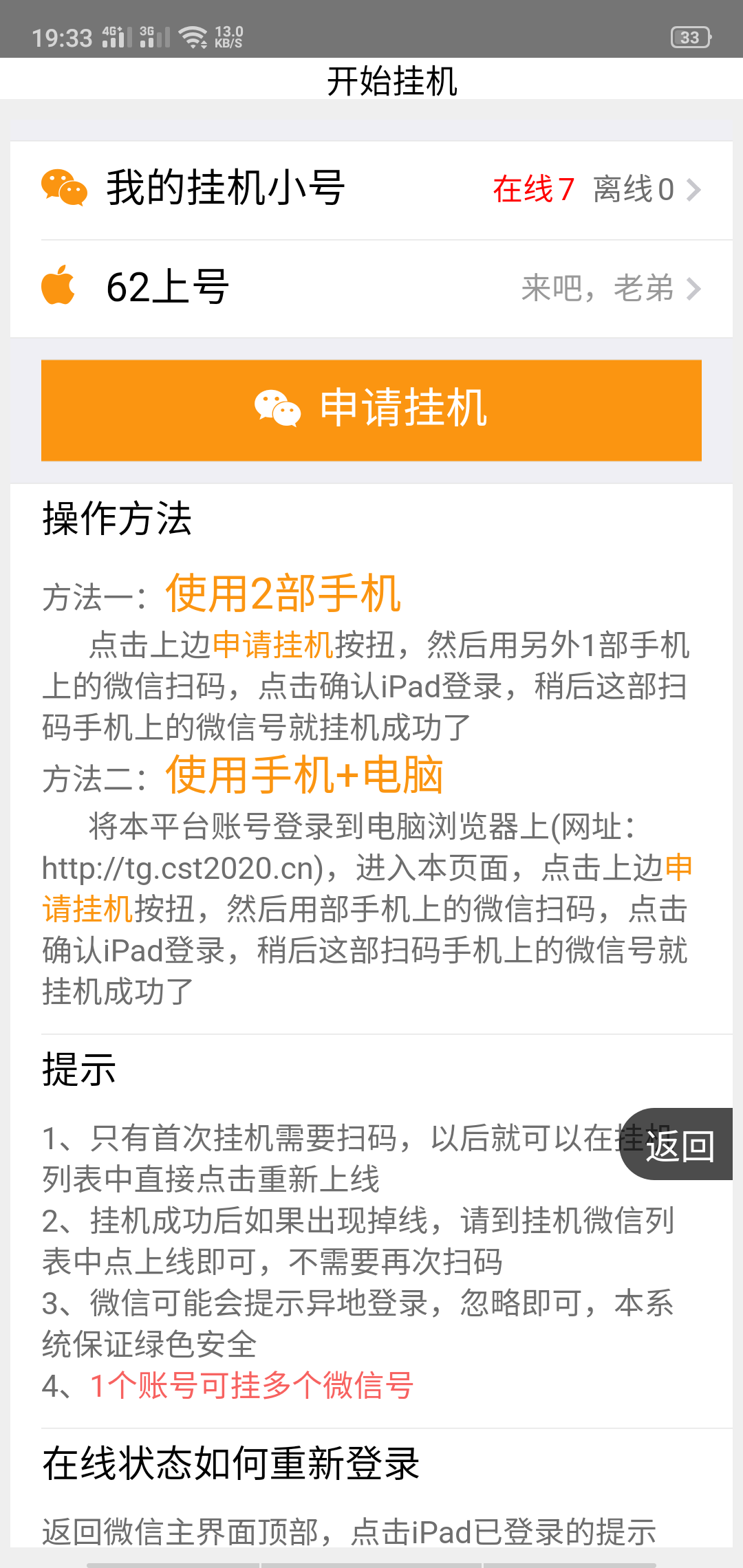
Task: Expand the 62上号 row using its arrow
Action: point(694,288)
